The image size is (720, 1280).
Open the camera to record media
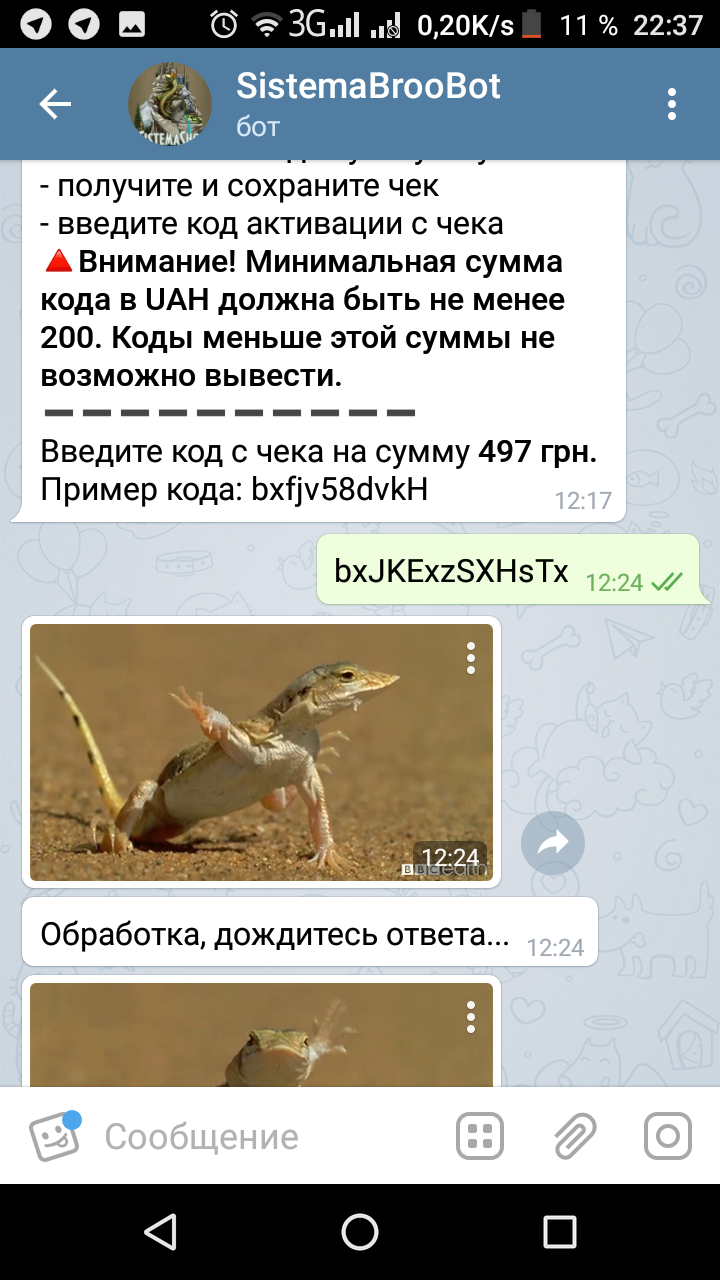(x=668, y=1136)
